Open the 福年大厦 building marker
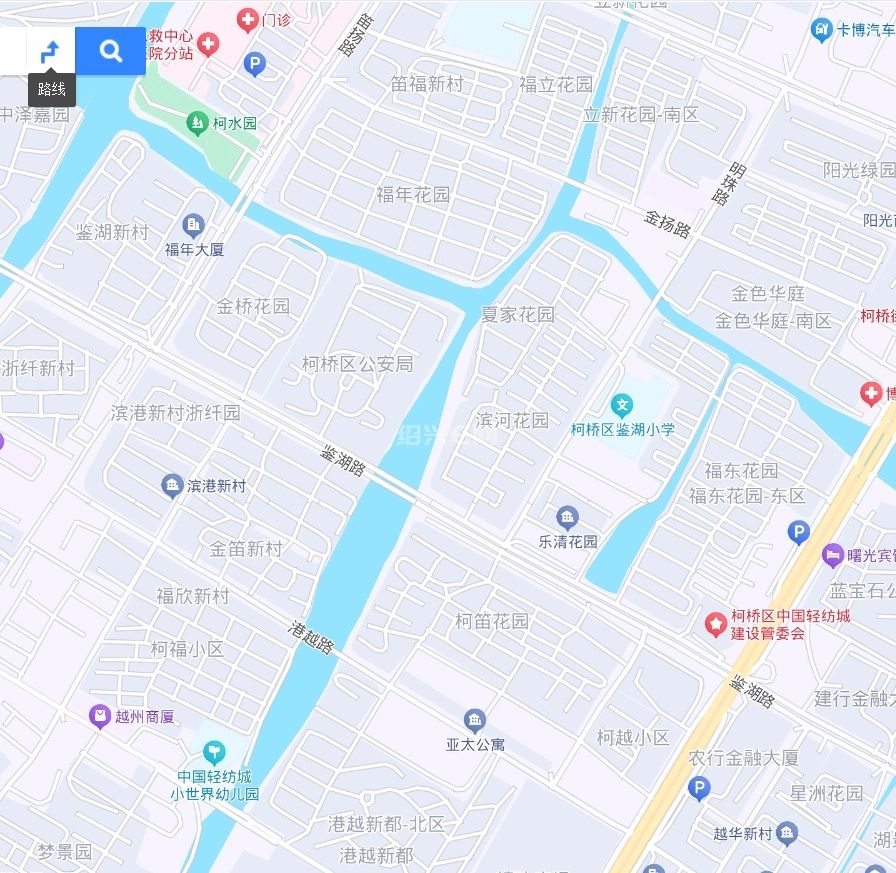The height and width of the screenshot is (873, 896). [194, 226]
